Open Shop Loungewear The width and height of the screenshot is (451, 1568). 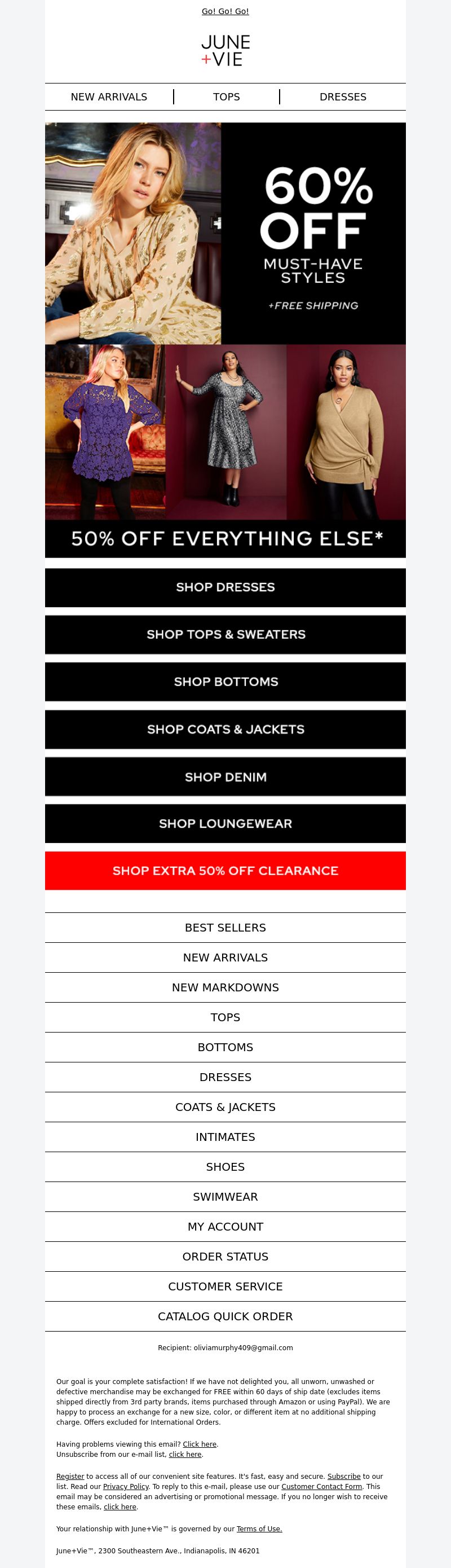225,824
